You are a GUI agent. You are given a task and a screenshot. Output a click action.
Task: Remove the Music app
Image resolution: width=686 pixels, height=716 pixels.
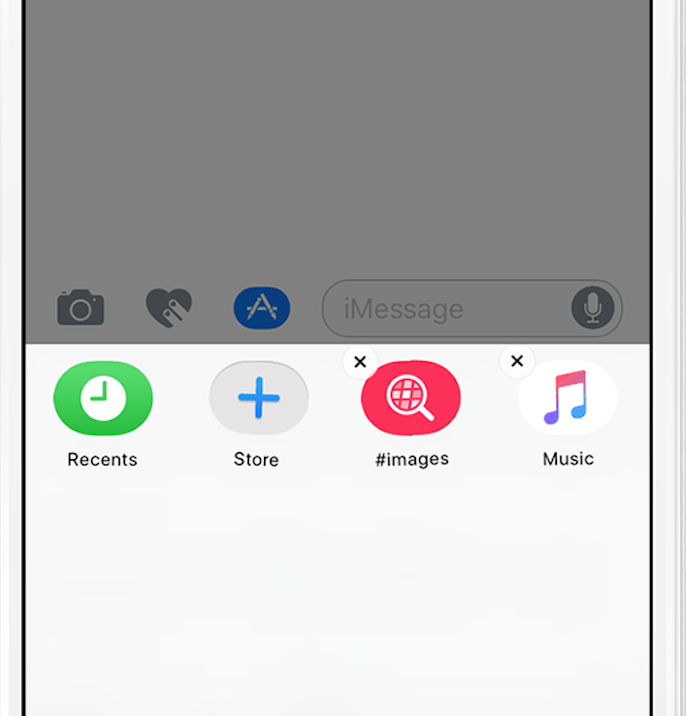coord(517,361)
